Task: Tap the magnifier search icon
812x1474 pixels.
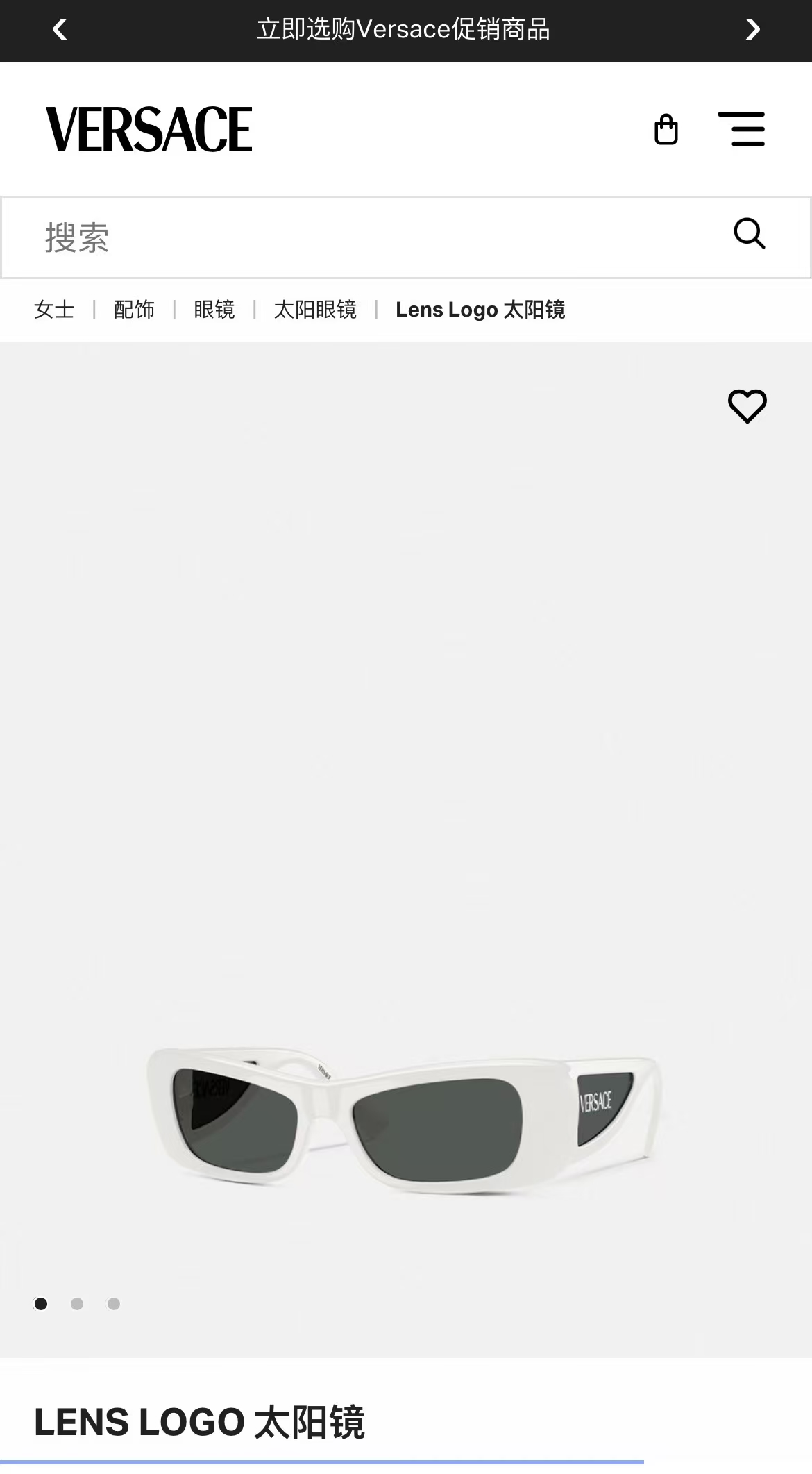Action: point(749,234)
